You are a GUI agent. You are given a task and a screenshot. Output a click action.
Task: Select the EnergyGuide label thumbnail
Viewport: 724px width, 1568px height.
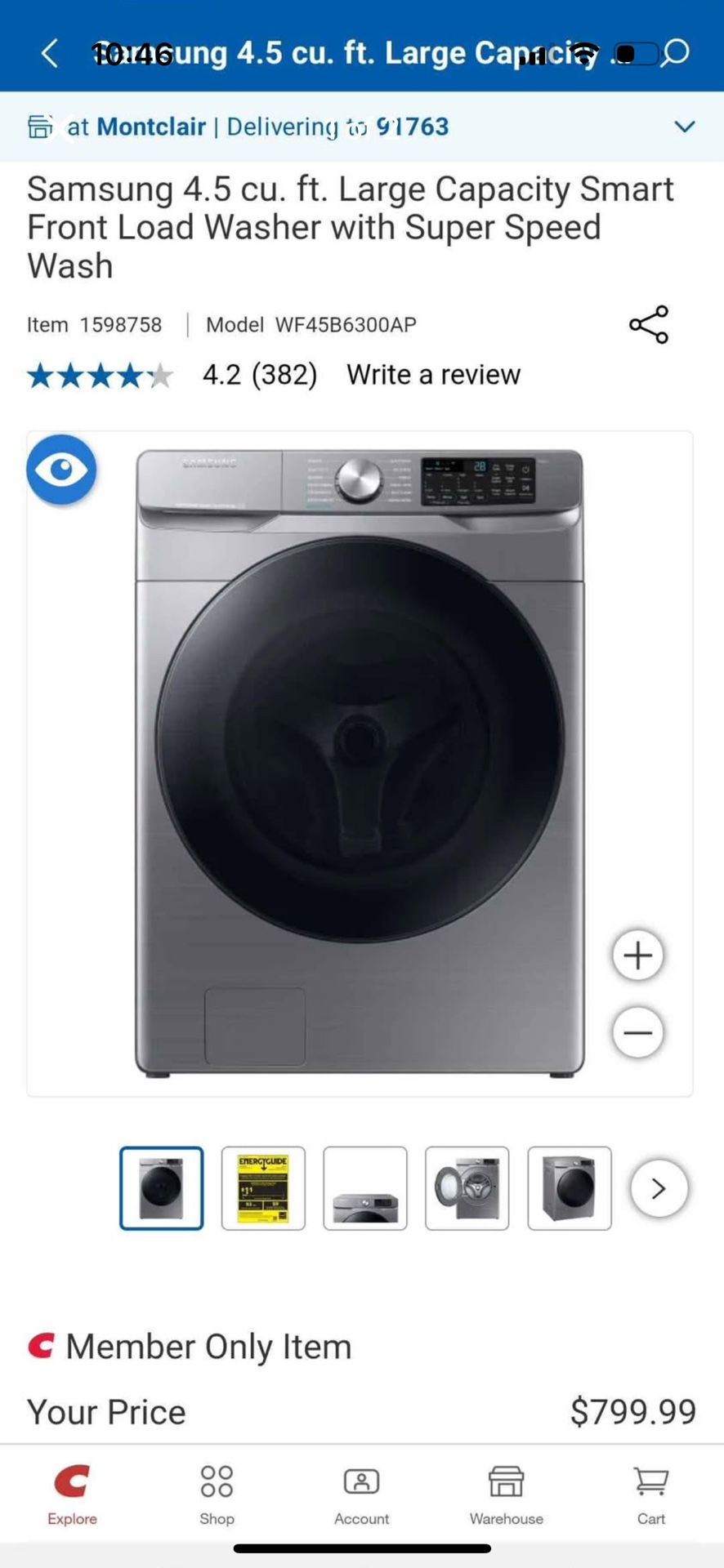point(263,1188)
